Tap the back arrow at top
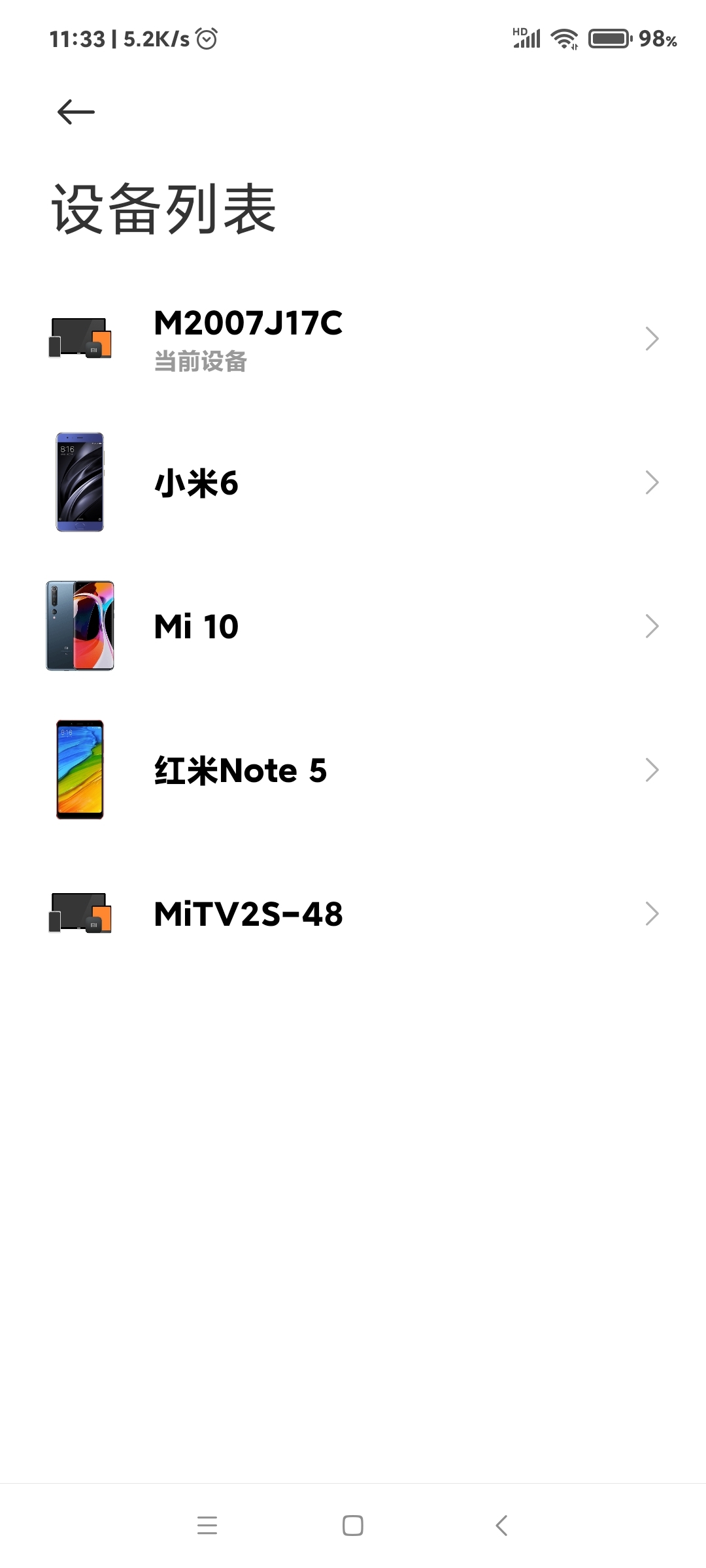The image size is (706, 1568). pos(75,111)
